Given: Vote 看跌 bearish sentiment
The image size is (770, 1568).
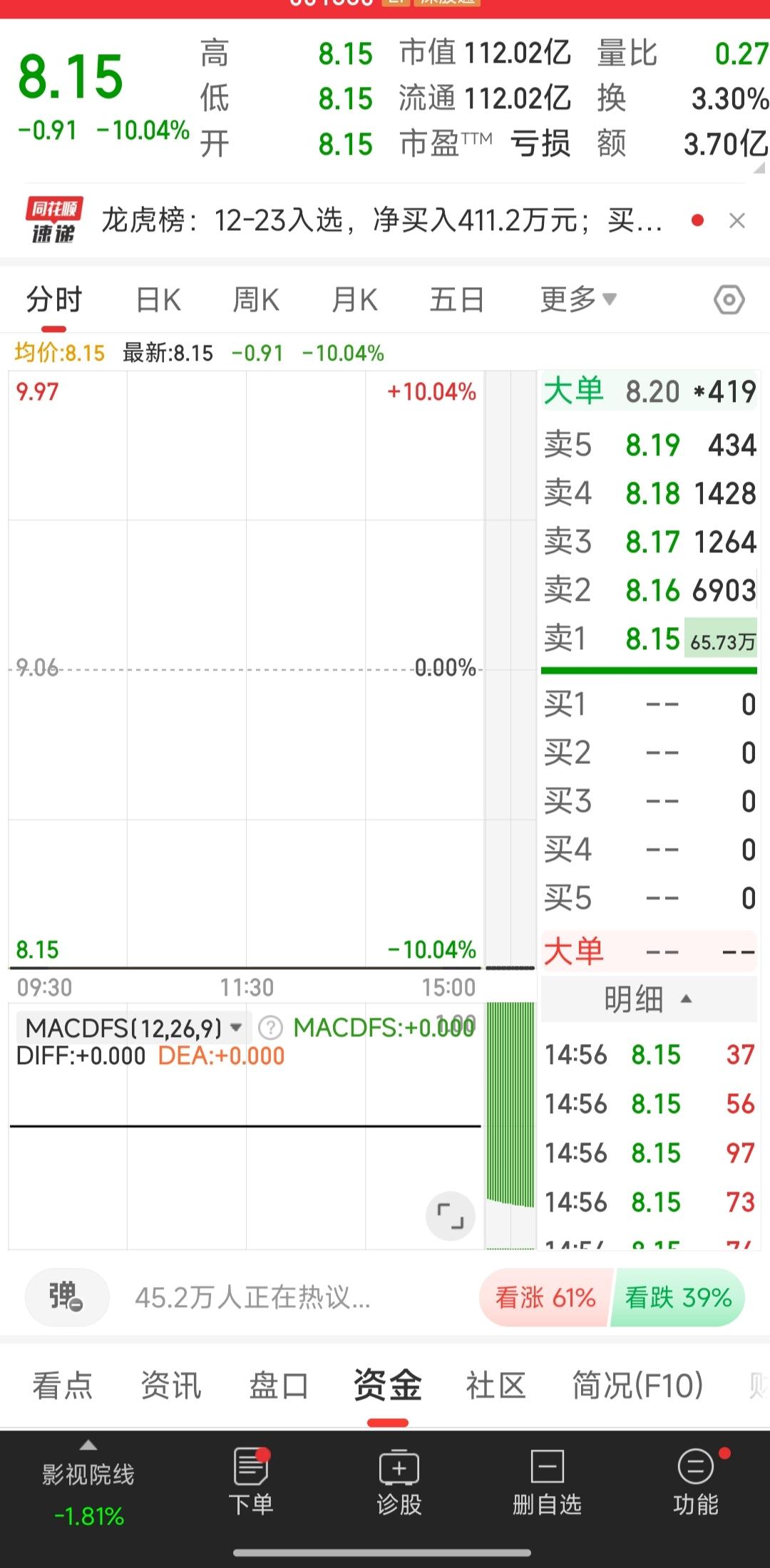Looking at the screenshot, I should [677, 1298].
